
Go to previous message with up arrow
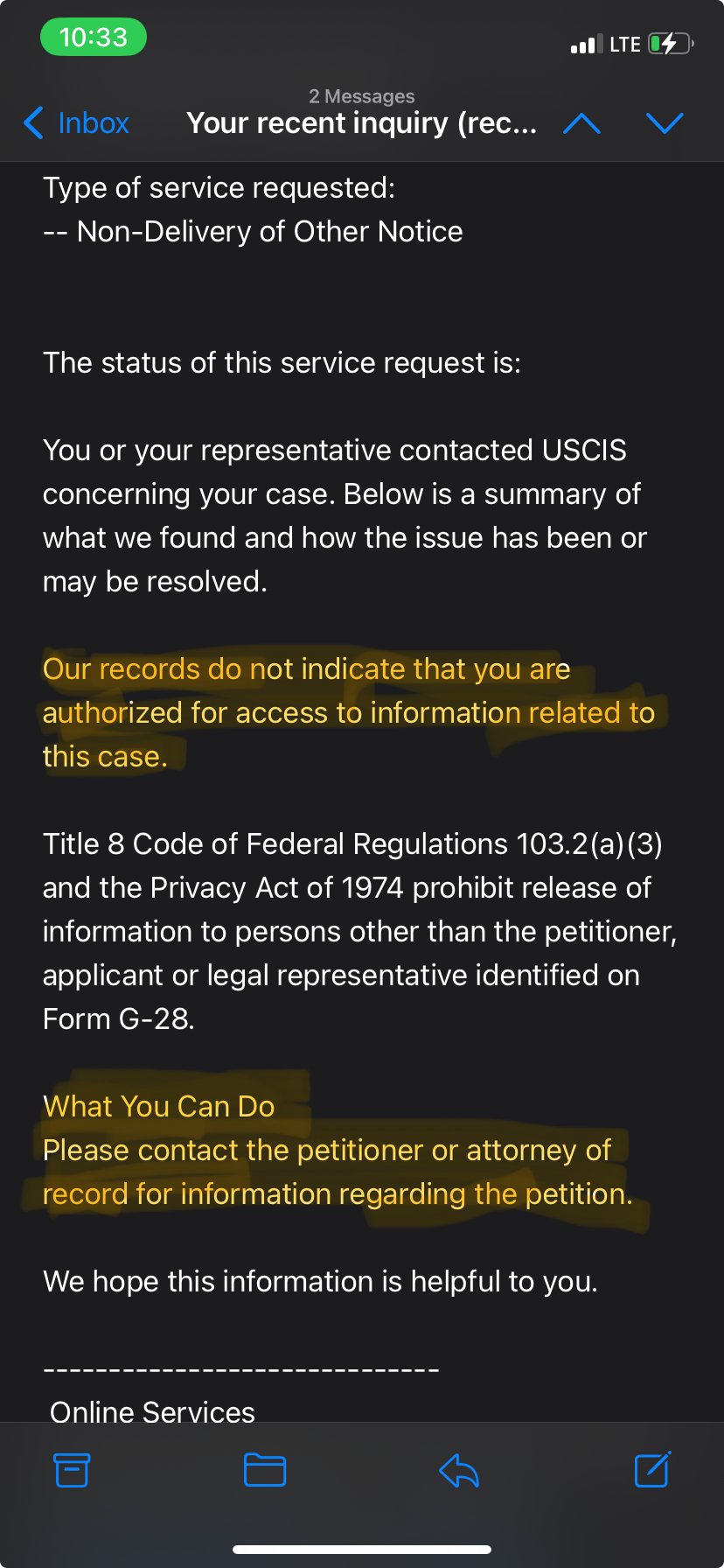tap(581, 123)
